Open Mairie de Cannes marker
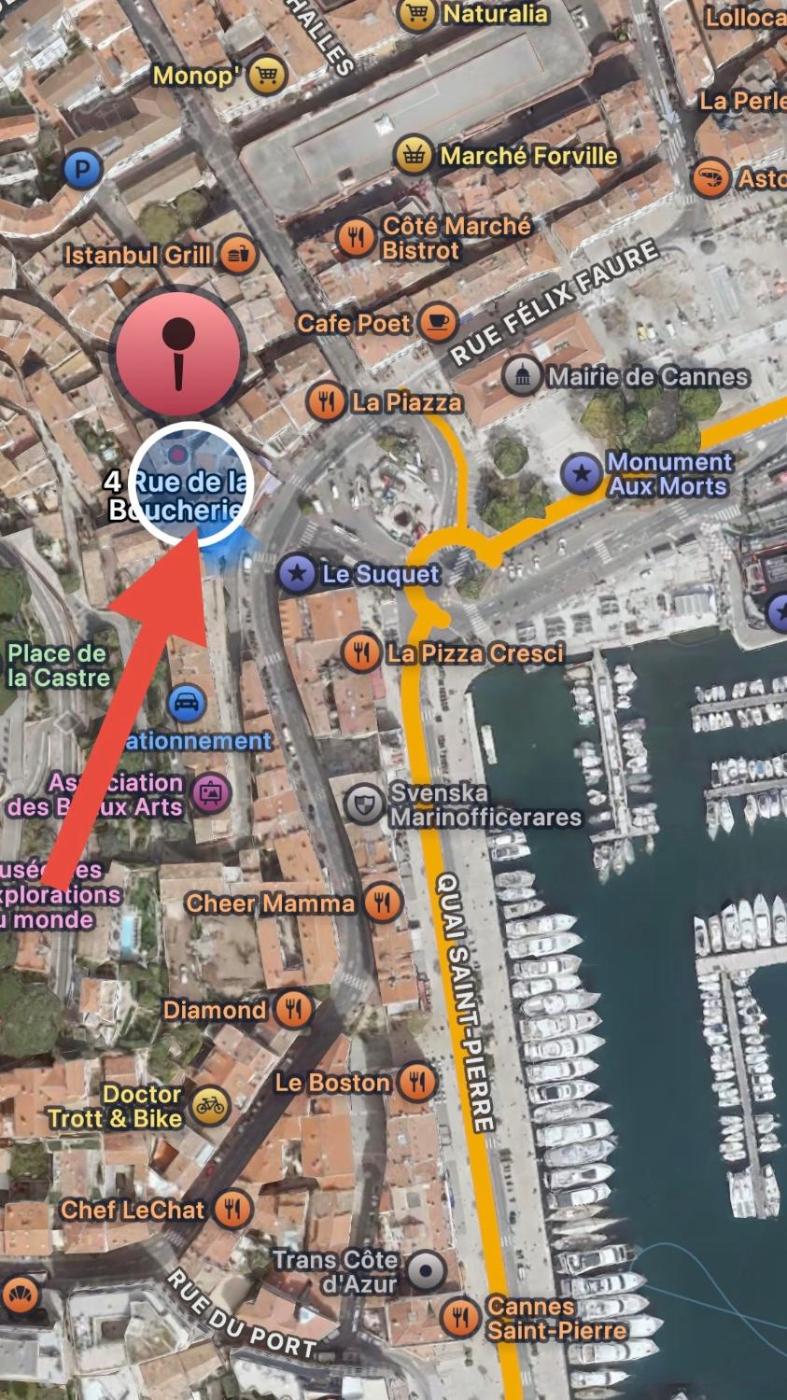The height and width of the screenshot is (1400, 787). tap(522, 377)
